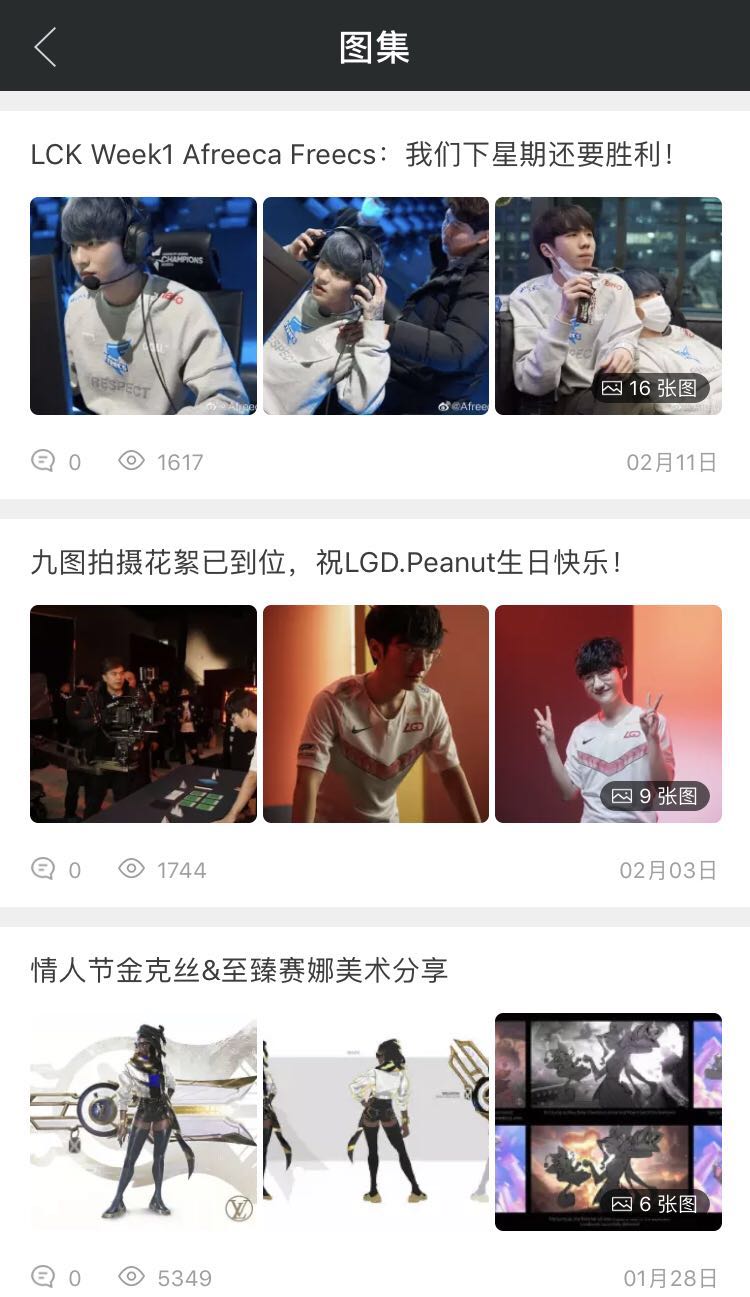Open the 情人节金克丝&至臻赛娜 art gallery

click(x=240, y=970)
